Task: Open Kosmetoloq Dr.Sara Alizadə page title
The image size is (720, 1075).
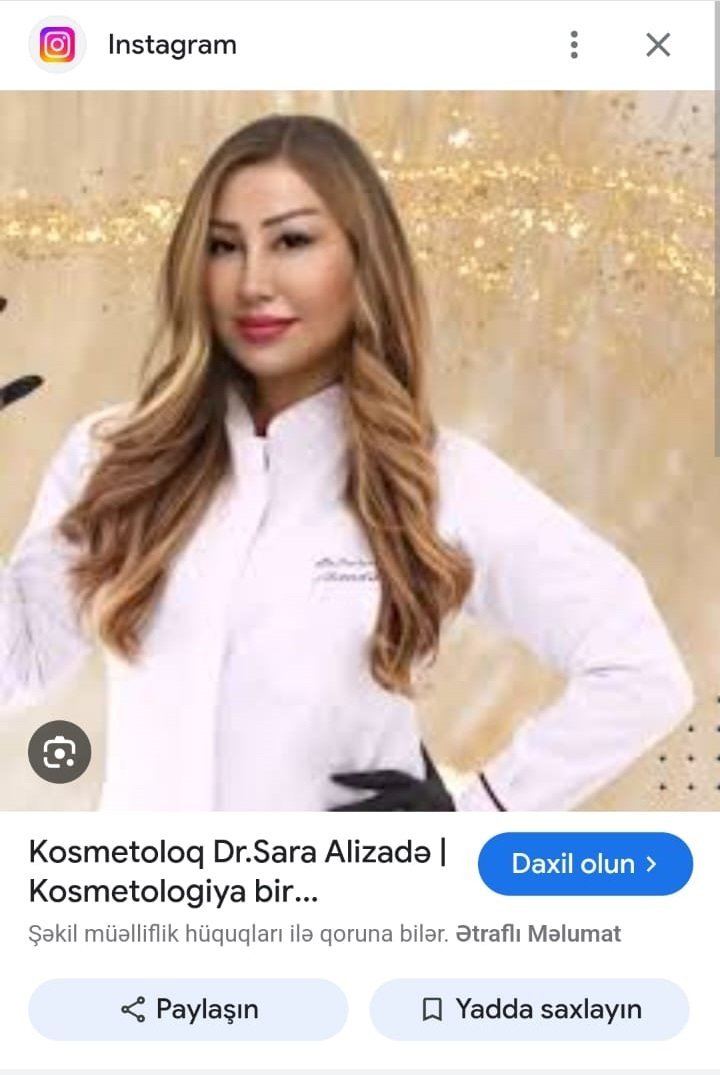Action: click(237, 870)
